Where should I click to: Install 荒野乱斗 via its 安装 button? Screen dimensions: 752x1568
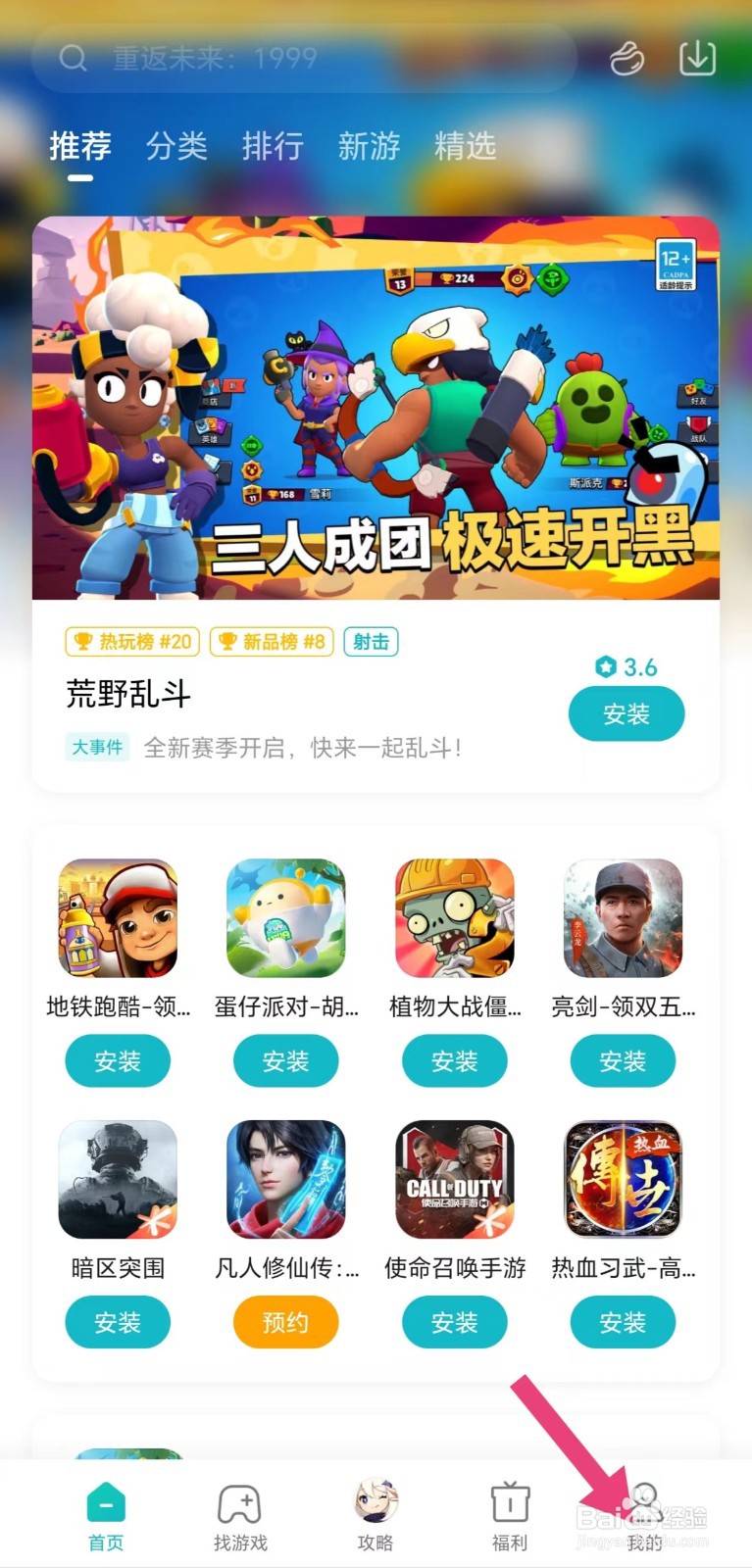click(627, 713)
